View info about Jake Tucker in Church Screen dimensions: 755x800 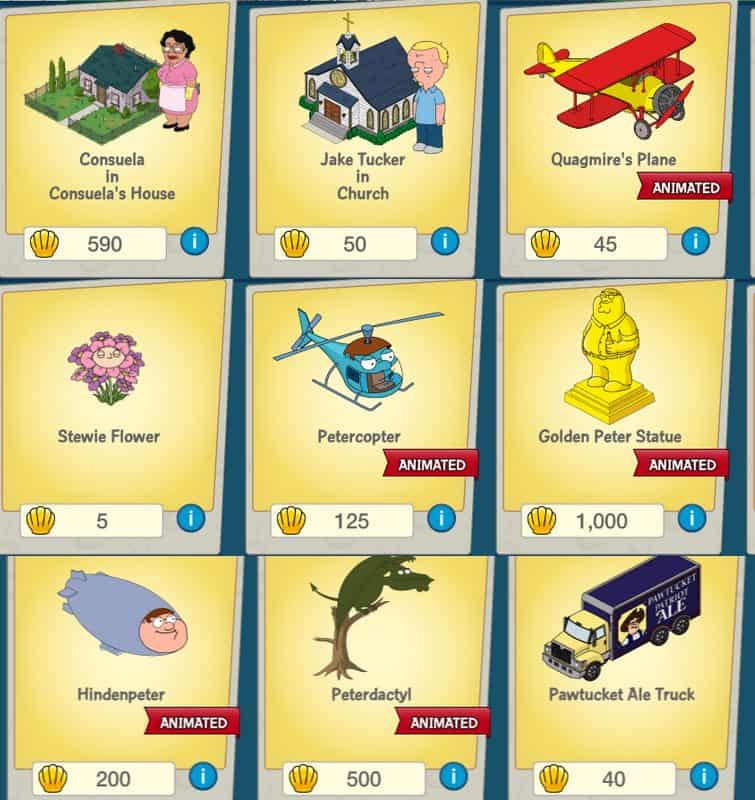click(x=445, y=242)
